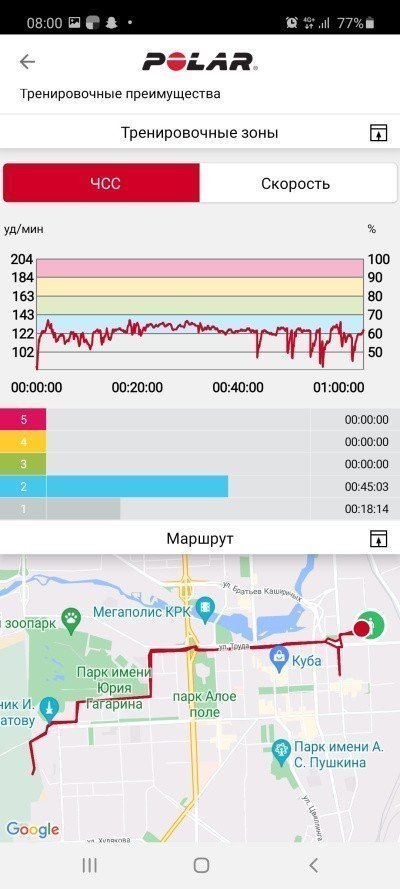Collapse the Маршрут section
The height and width of the screenshot is (889, 400).
tap(378, 539)
